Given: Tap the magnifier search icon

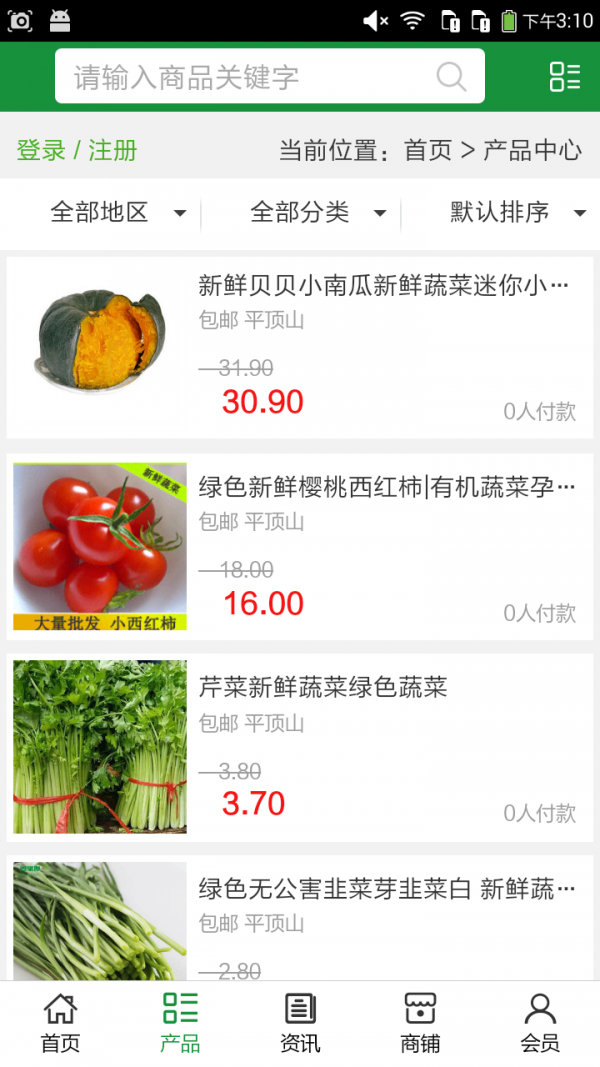Looking at the screenshot, I should click(x=451, y=77).
